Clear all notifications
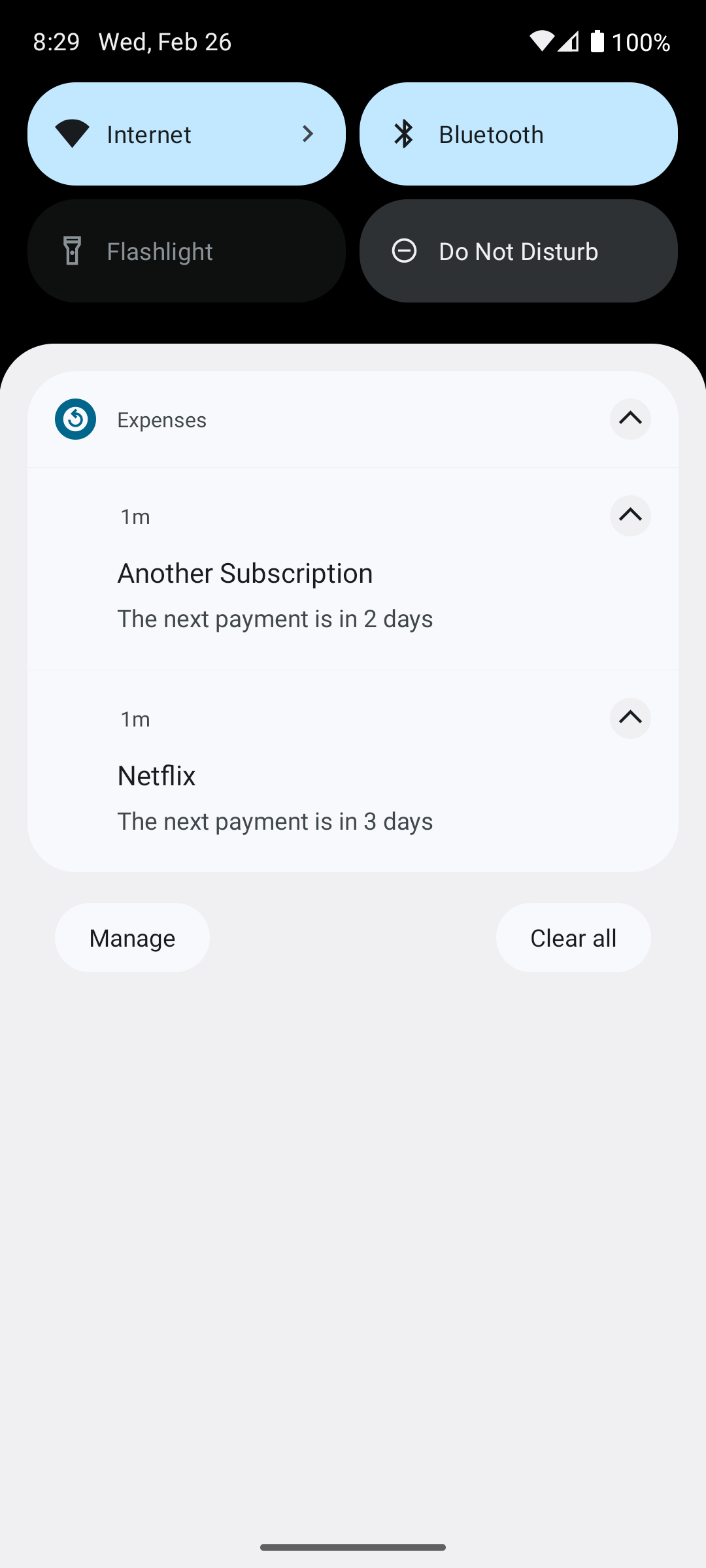706x1568 pixels. coord(573,938)
